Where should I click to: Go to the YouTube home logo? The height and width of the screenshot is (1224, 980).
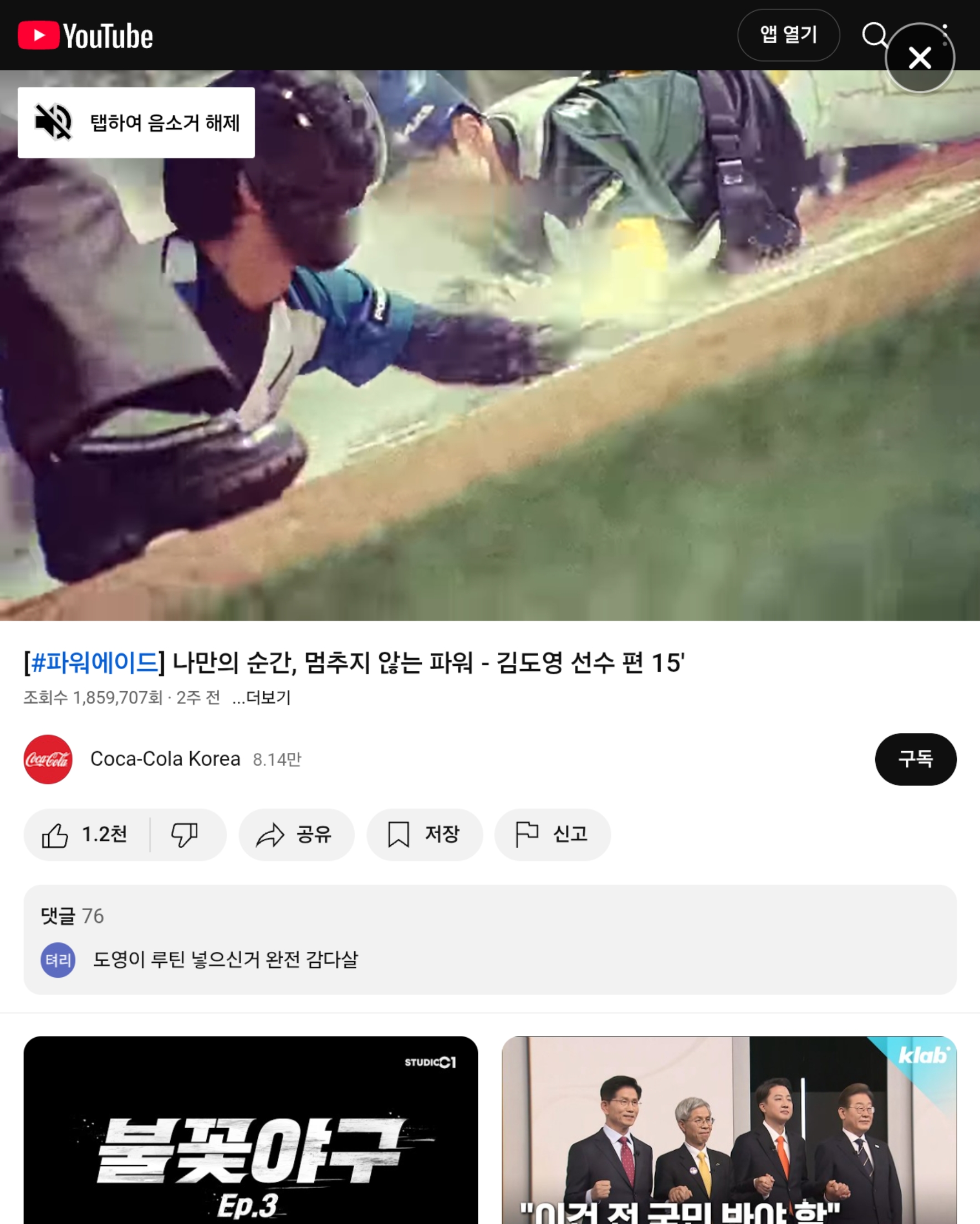(x=85, y=36)
